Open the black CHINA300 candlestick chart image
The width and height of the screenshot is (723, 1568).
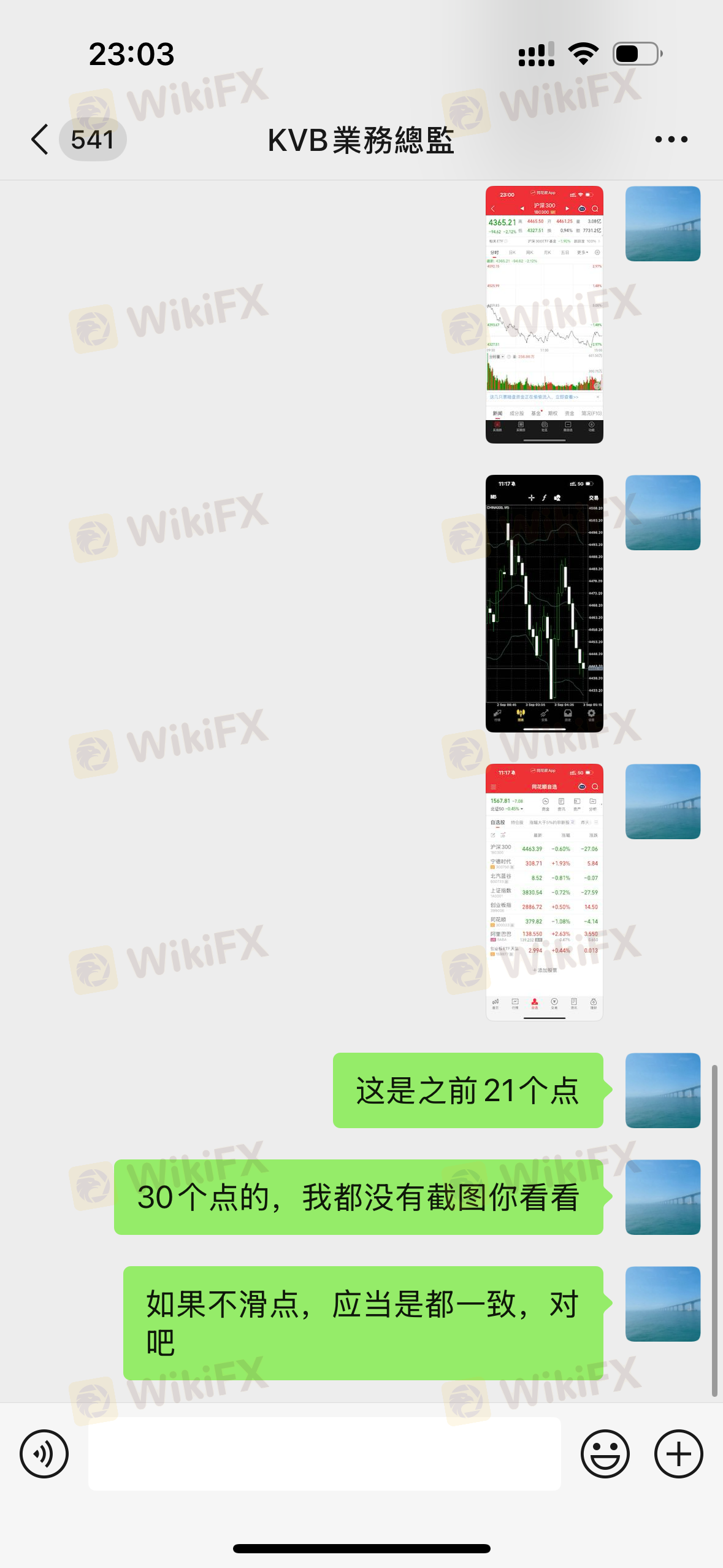click(544, 603)
